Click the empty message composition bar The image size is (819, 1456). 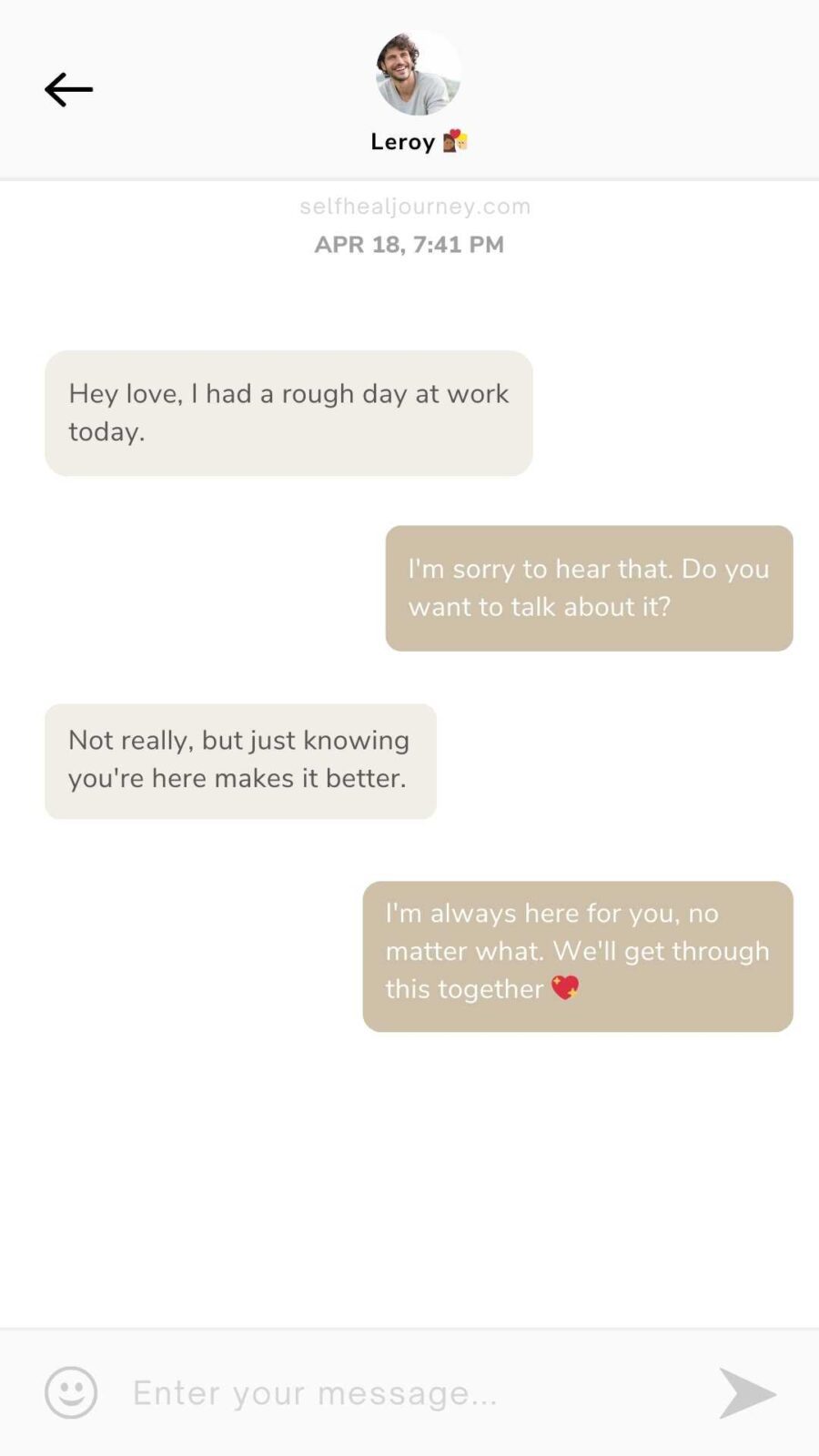coord(364,1392)
